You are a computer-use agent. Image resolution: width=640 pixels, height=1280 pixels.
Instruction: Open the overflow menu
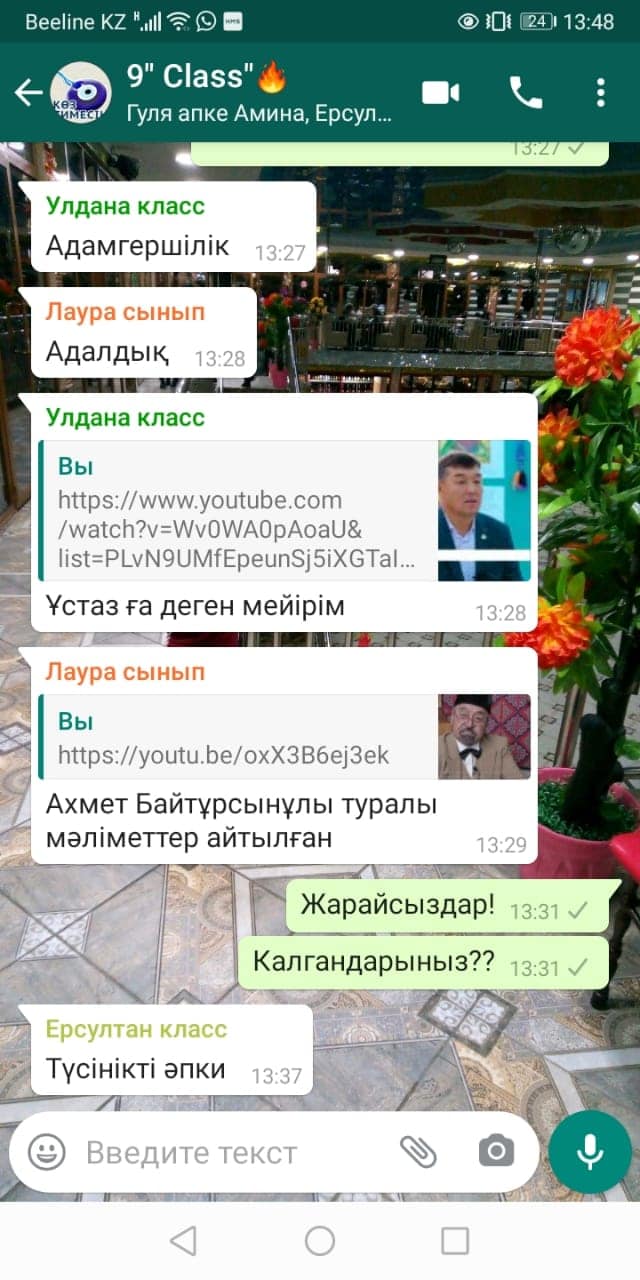click(x=600, y=93)
